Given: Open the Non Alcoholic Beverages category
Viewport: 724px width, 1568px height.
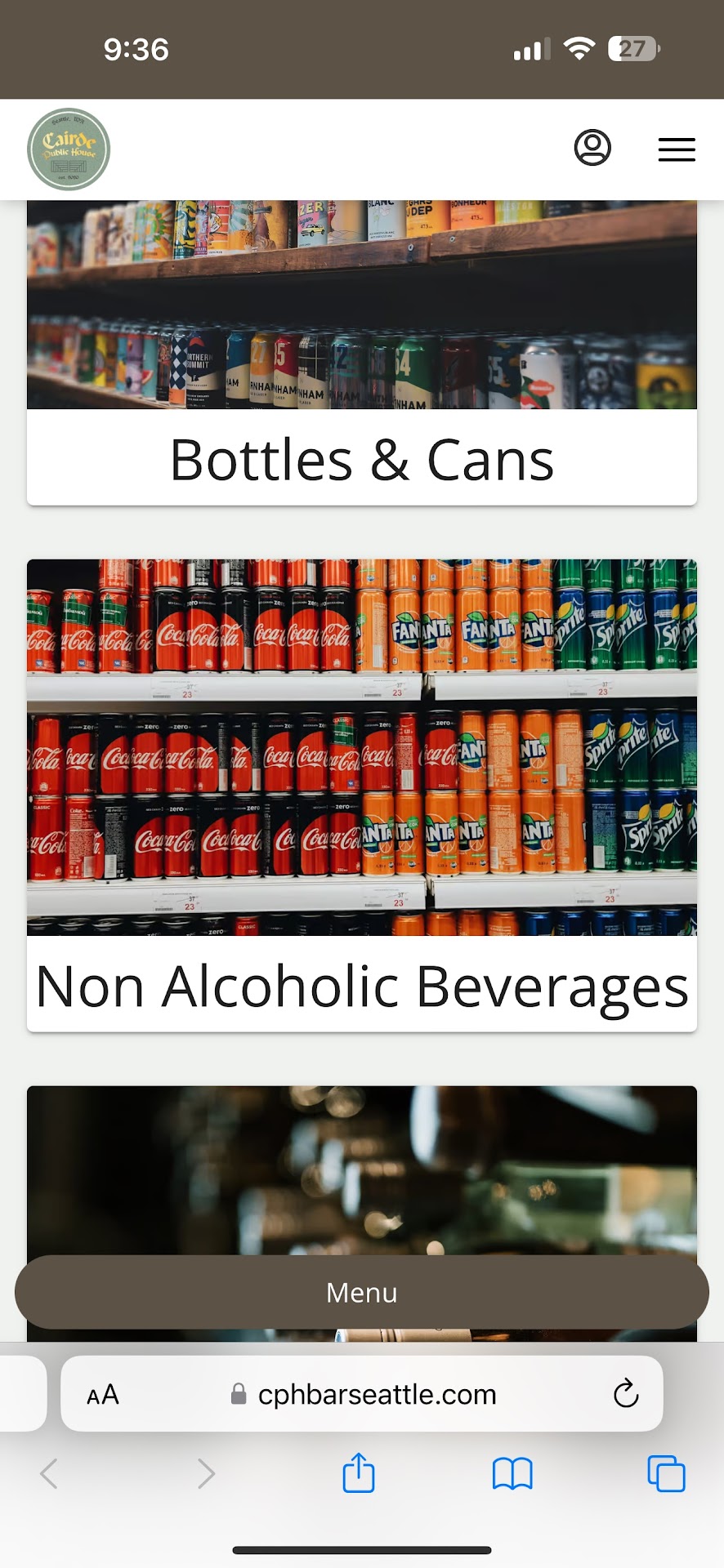Looking at the screenshot, I should coord(362,986).
